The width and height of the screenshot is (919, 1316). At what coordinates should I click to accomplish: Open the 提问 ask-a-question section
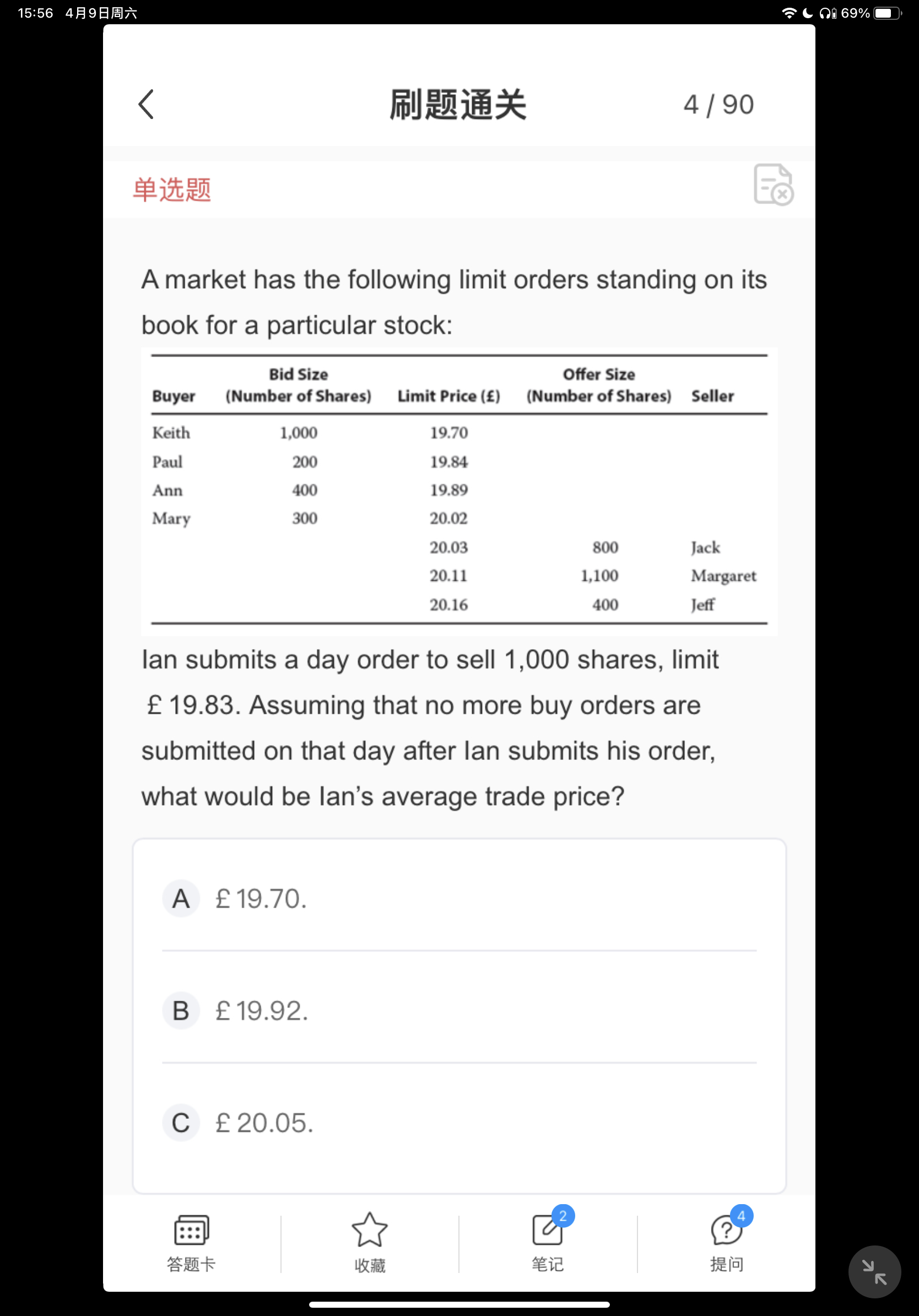[x=727, y=1243]
